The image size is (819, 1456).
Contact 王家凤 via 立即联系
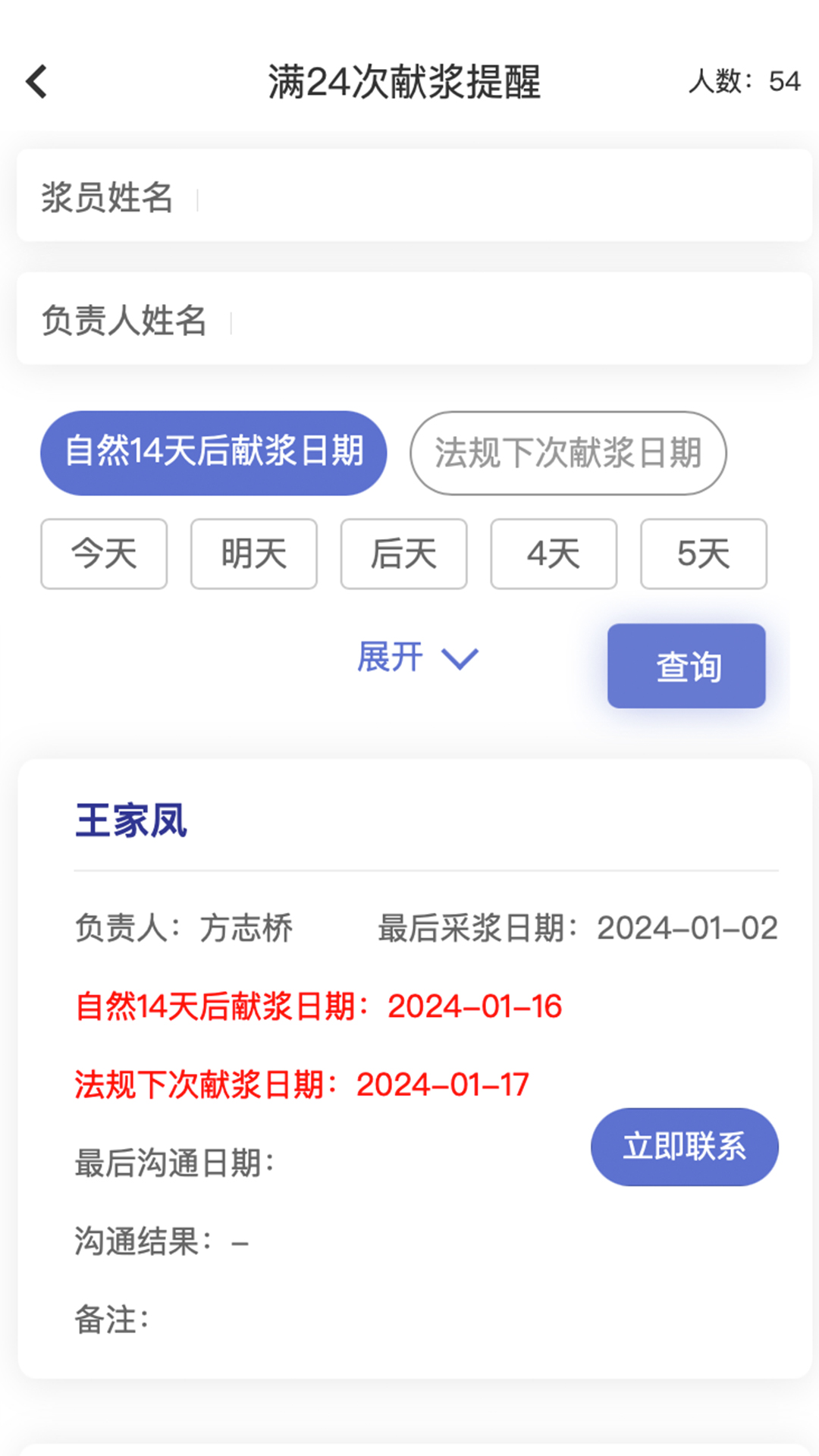pos(685,1147)
